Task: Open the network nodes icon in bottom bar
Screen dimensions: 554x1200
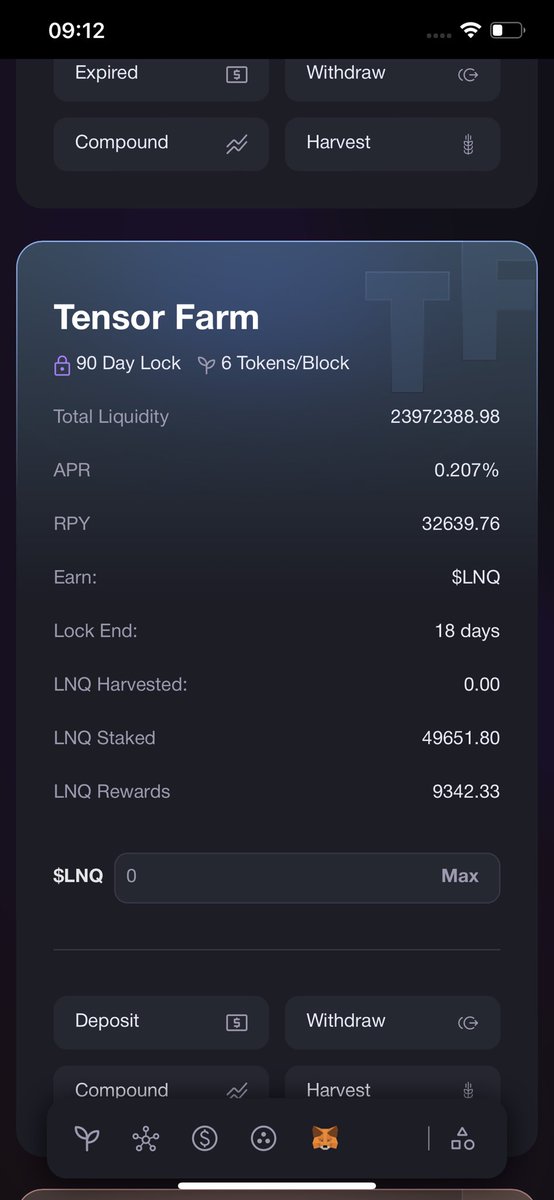Action: (x=146, y=1138)
